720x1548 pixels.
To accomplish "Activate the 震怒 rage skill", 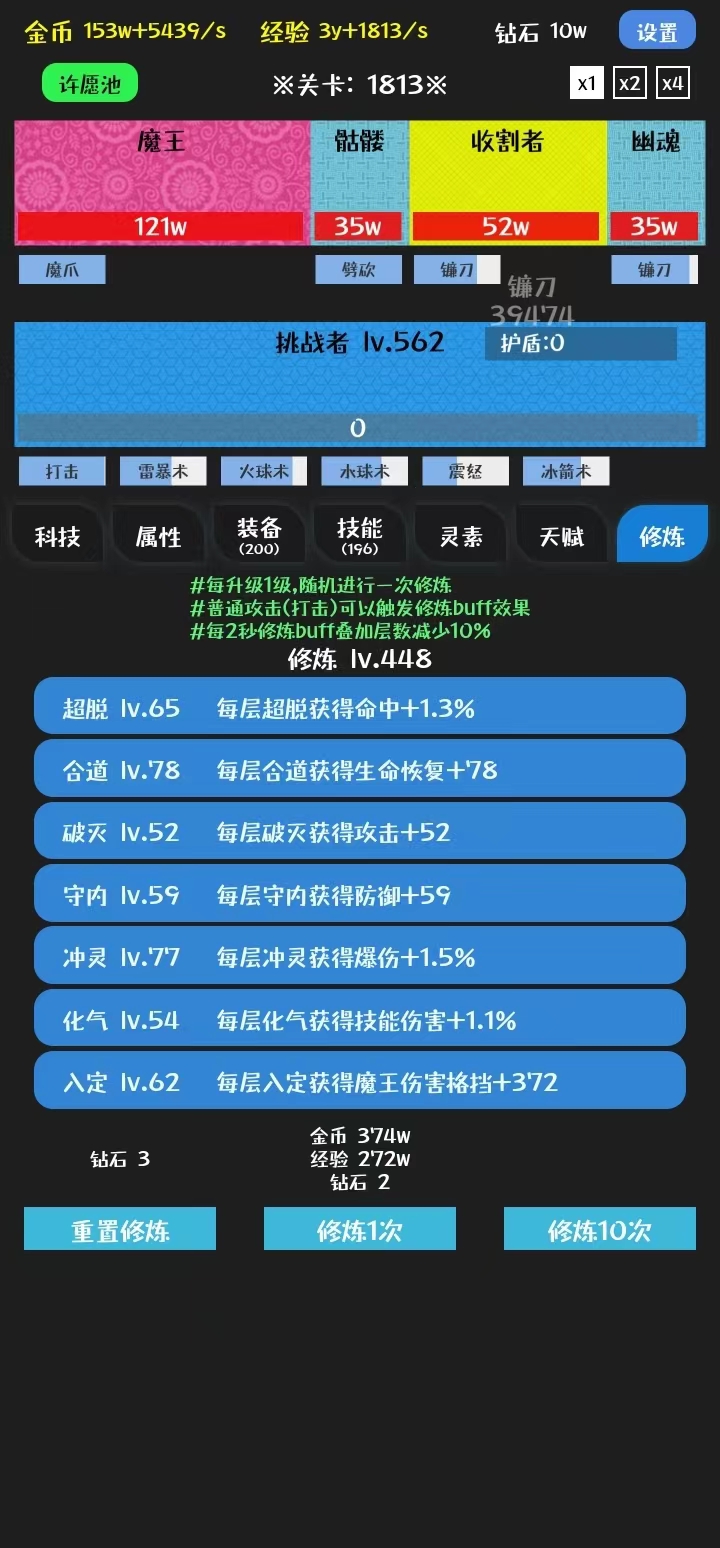I will 464,470.
